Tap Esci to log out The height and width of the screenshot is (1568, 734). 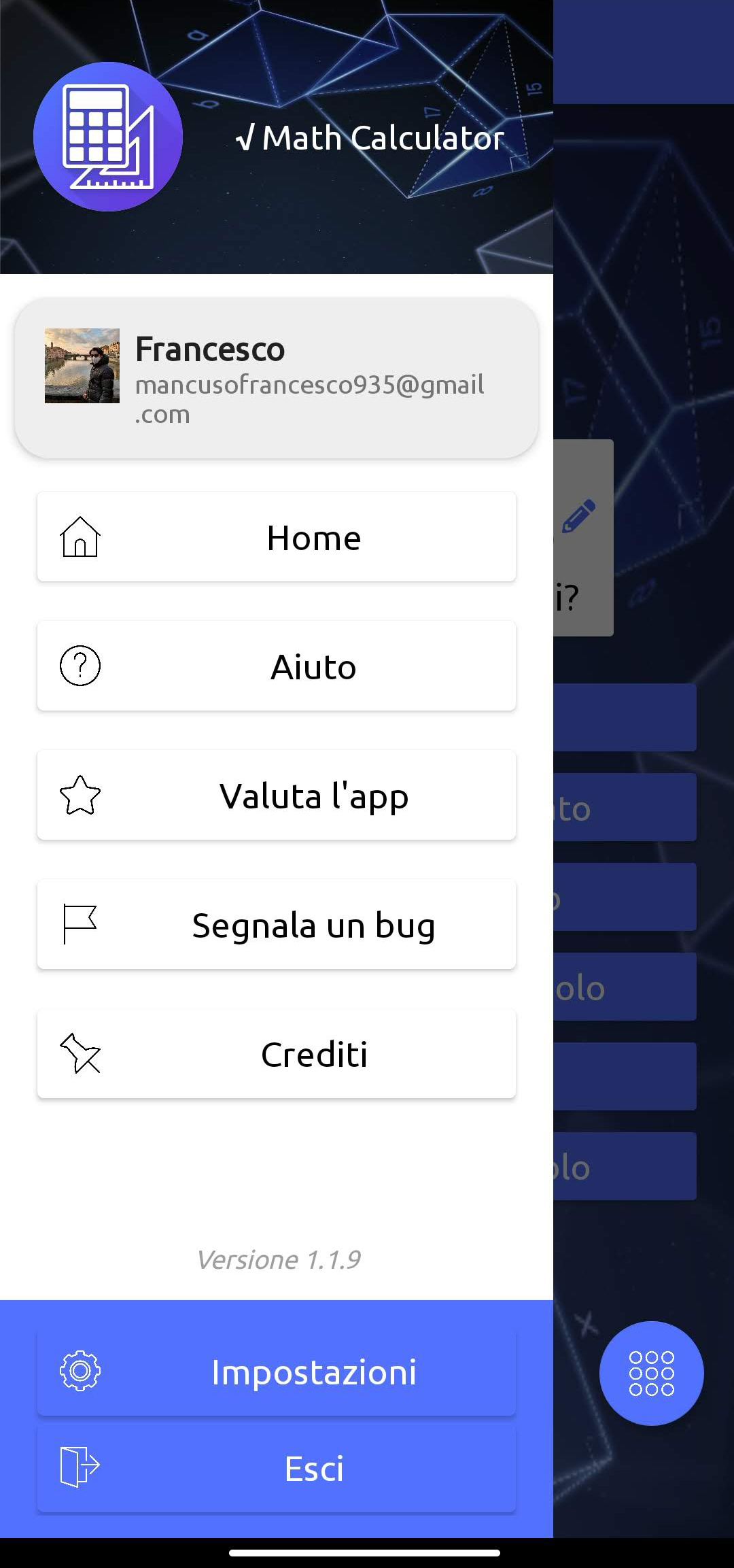click(x=277, y=1468)
